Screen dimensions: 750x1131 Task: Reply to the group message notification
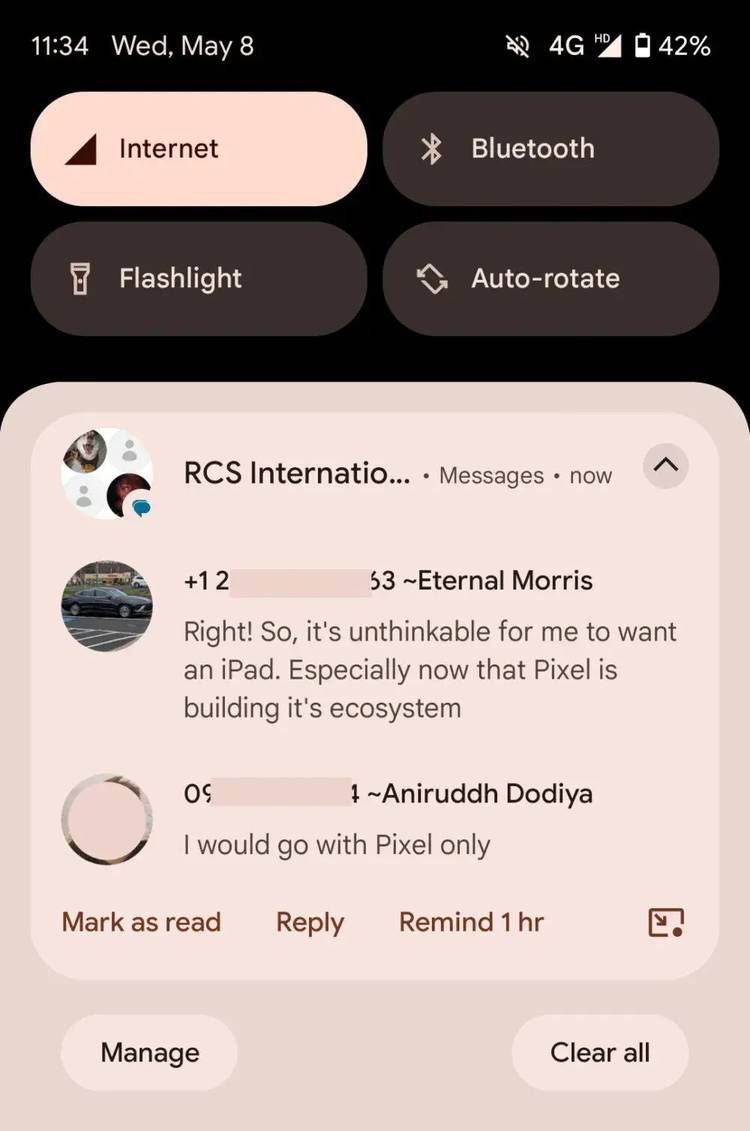(310, 922)
